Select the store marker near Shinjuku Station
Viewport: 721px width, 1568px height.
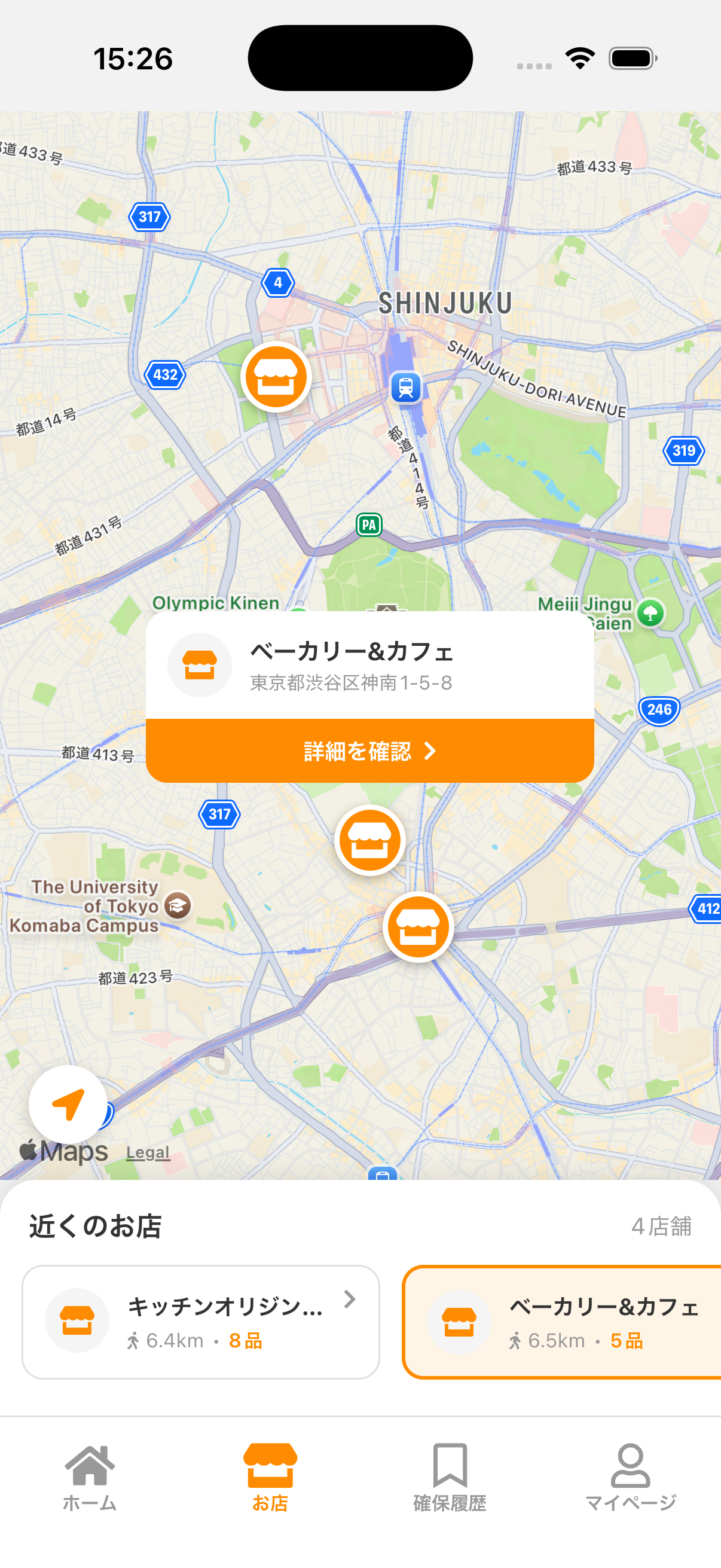point(277,376)
